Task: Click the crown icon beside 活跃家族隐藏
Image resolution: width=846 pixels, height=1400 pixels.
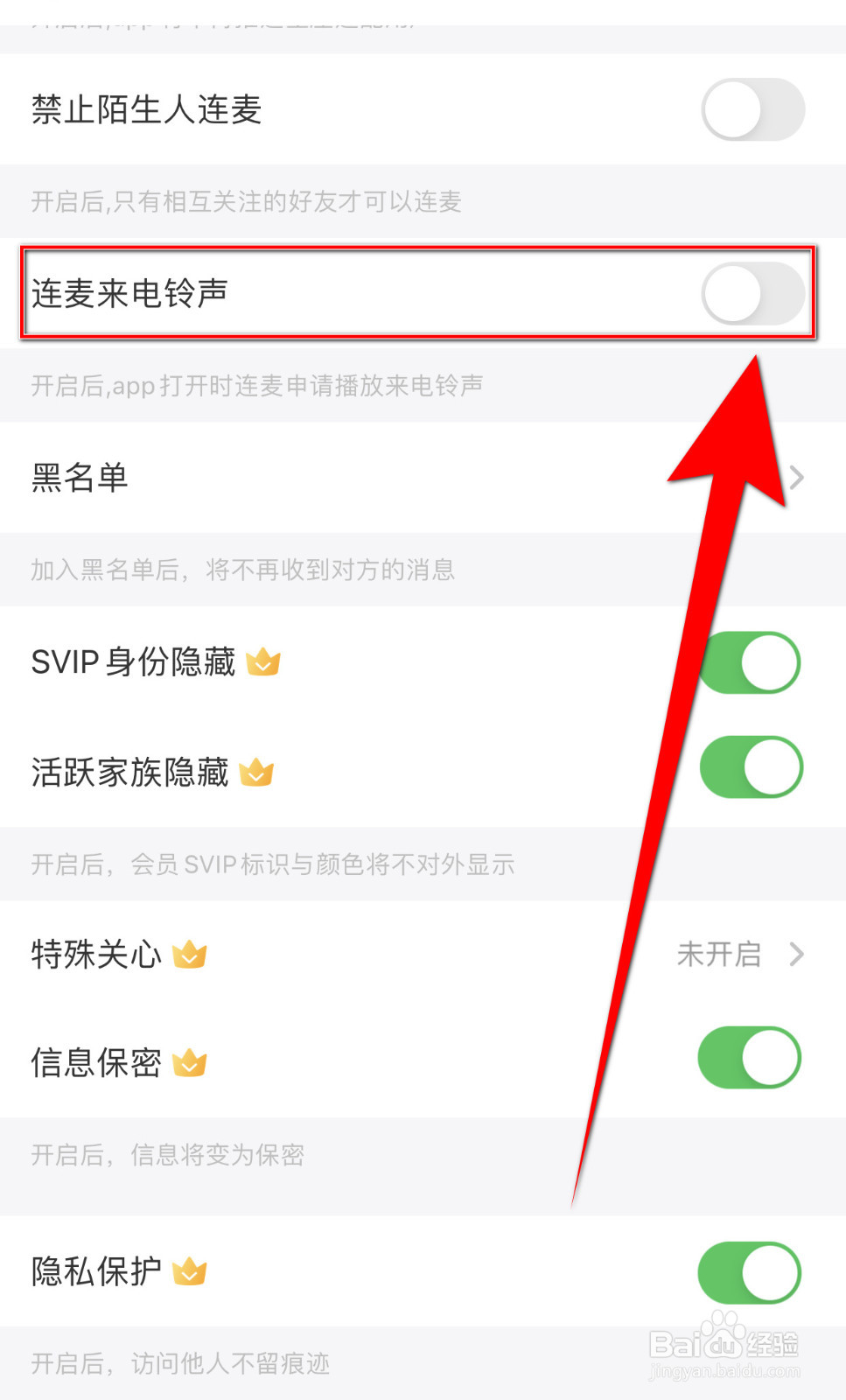Action: tap(255, 772)
